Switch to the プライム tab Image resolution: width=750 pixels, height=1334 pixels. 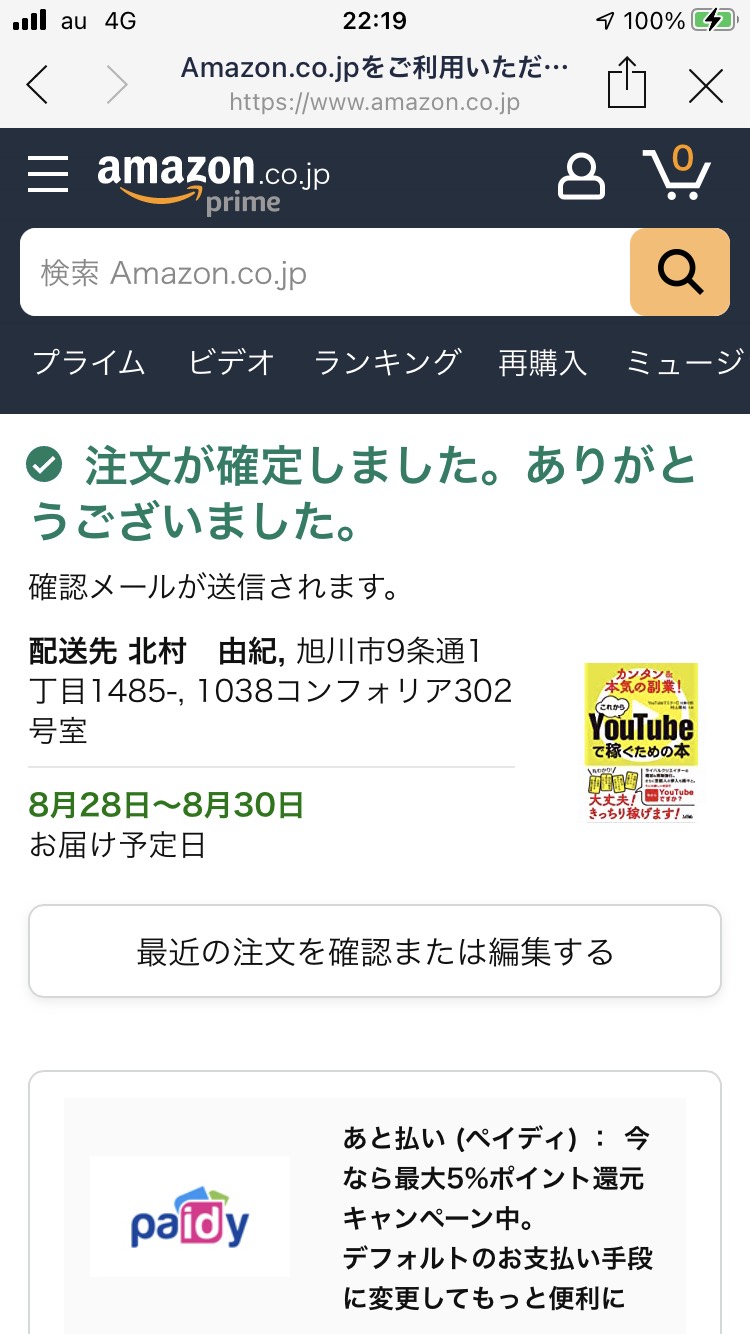coord(89,362)
